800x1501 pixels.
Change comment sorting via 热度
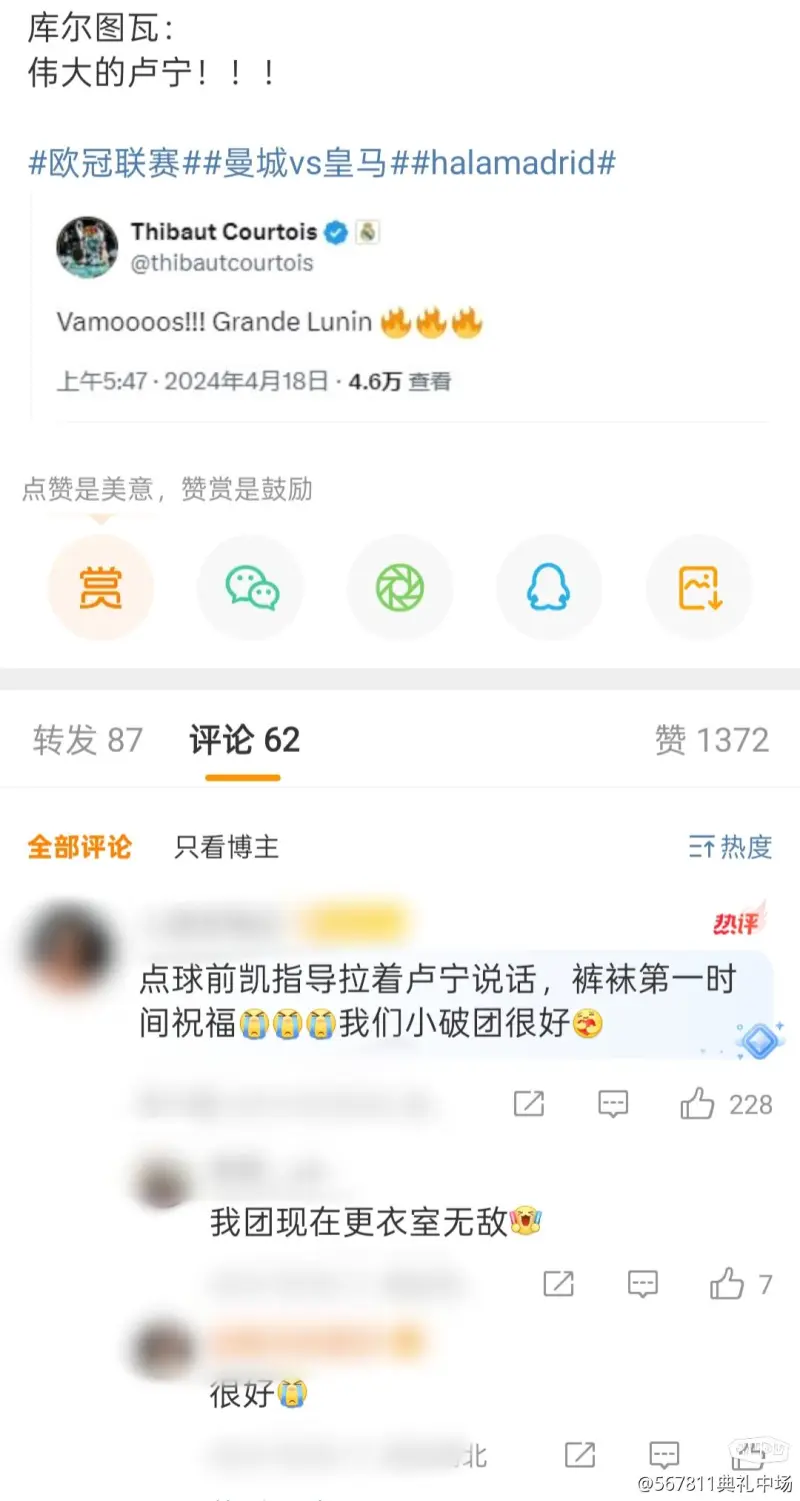731,847
